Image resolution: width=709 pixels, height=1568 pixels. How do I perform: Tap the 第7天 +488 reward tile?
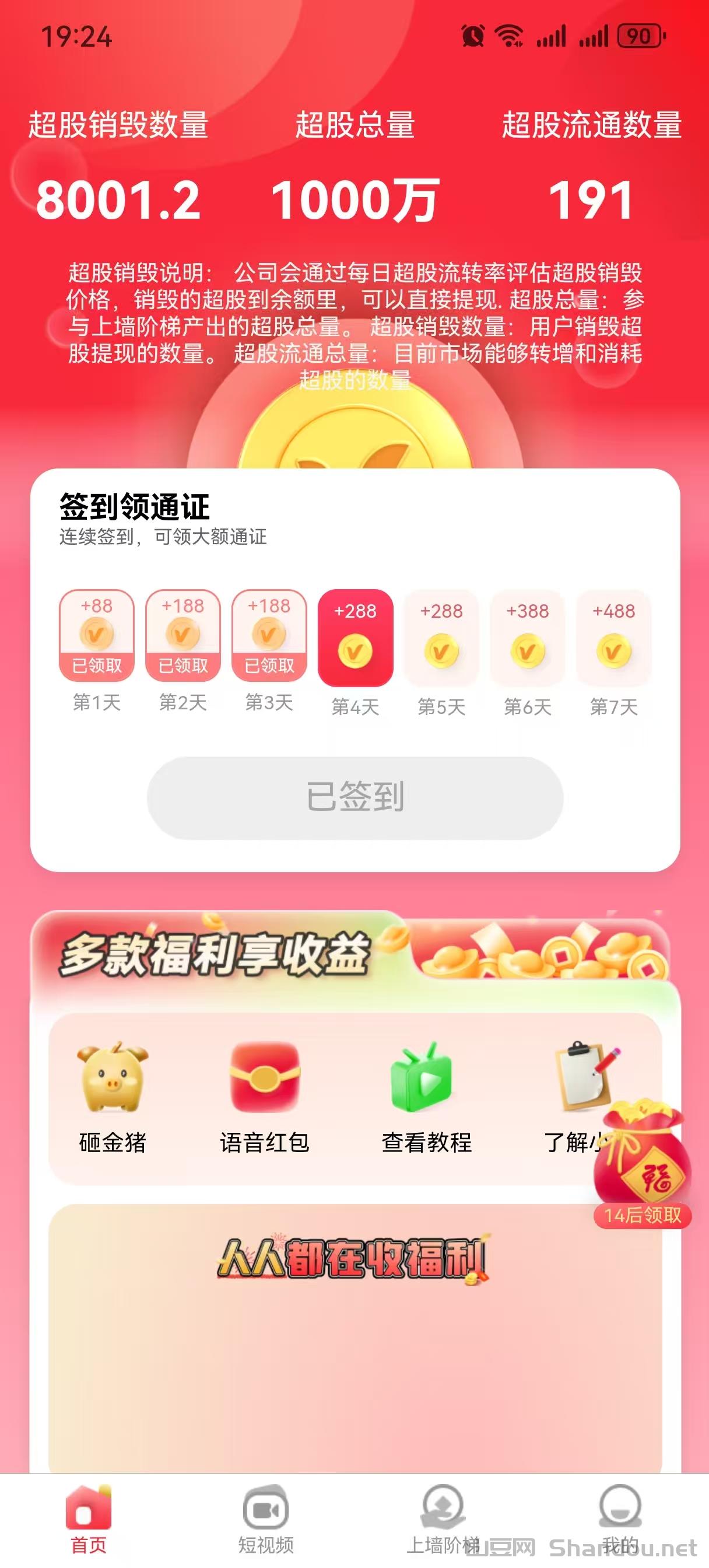(613, 638)
